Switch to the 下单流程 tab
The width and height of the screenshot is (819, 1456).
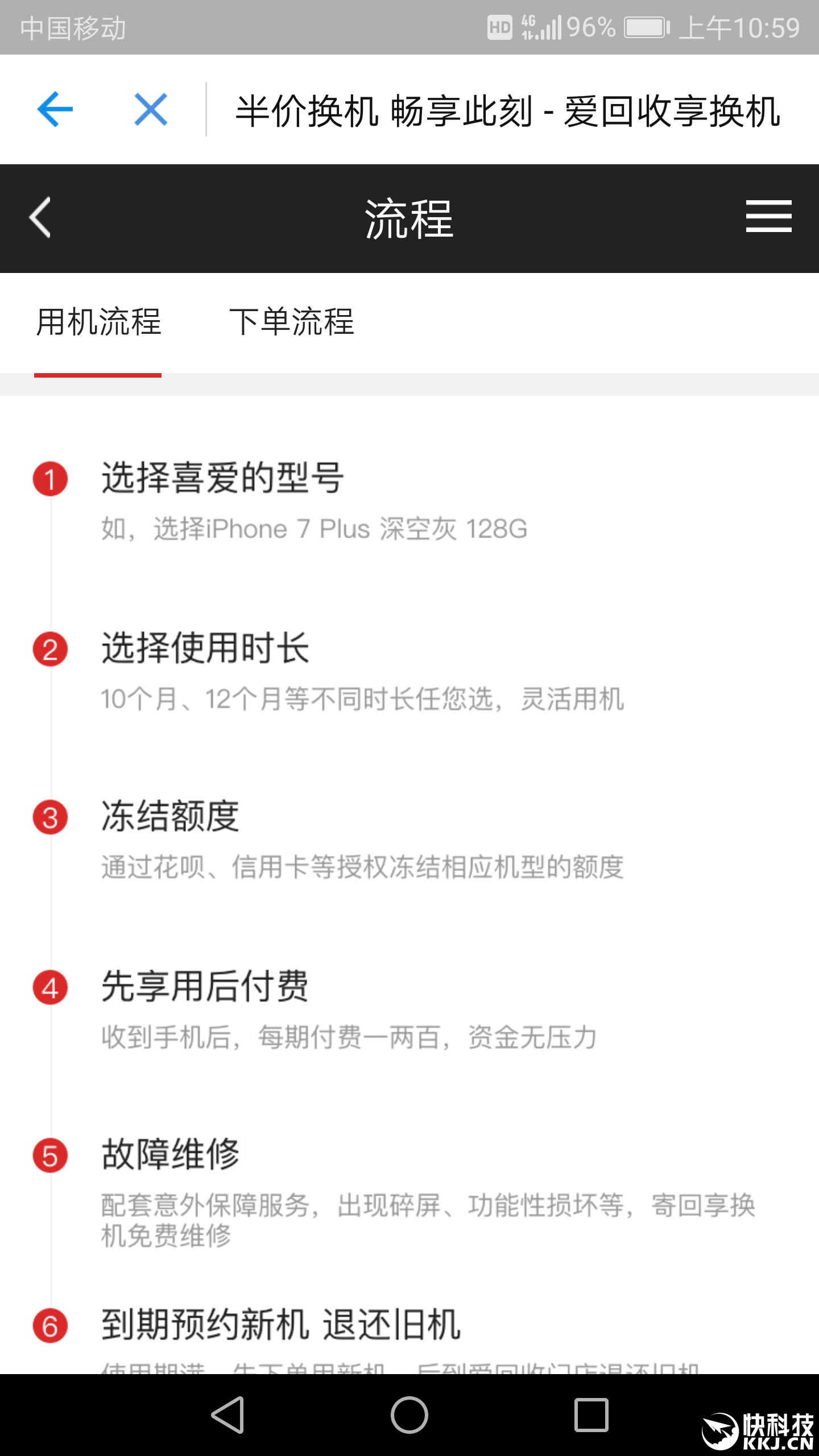291,322
